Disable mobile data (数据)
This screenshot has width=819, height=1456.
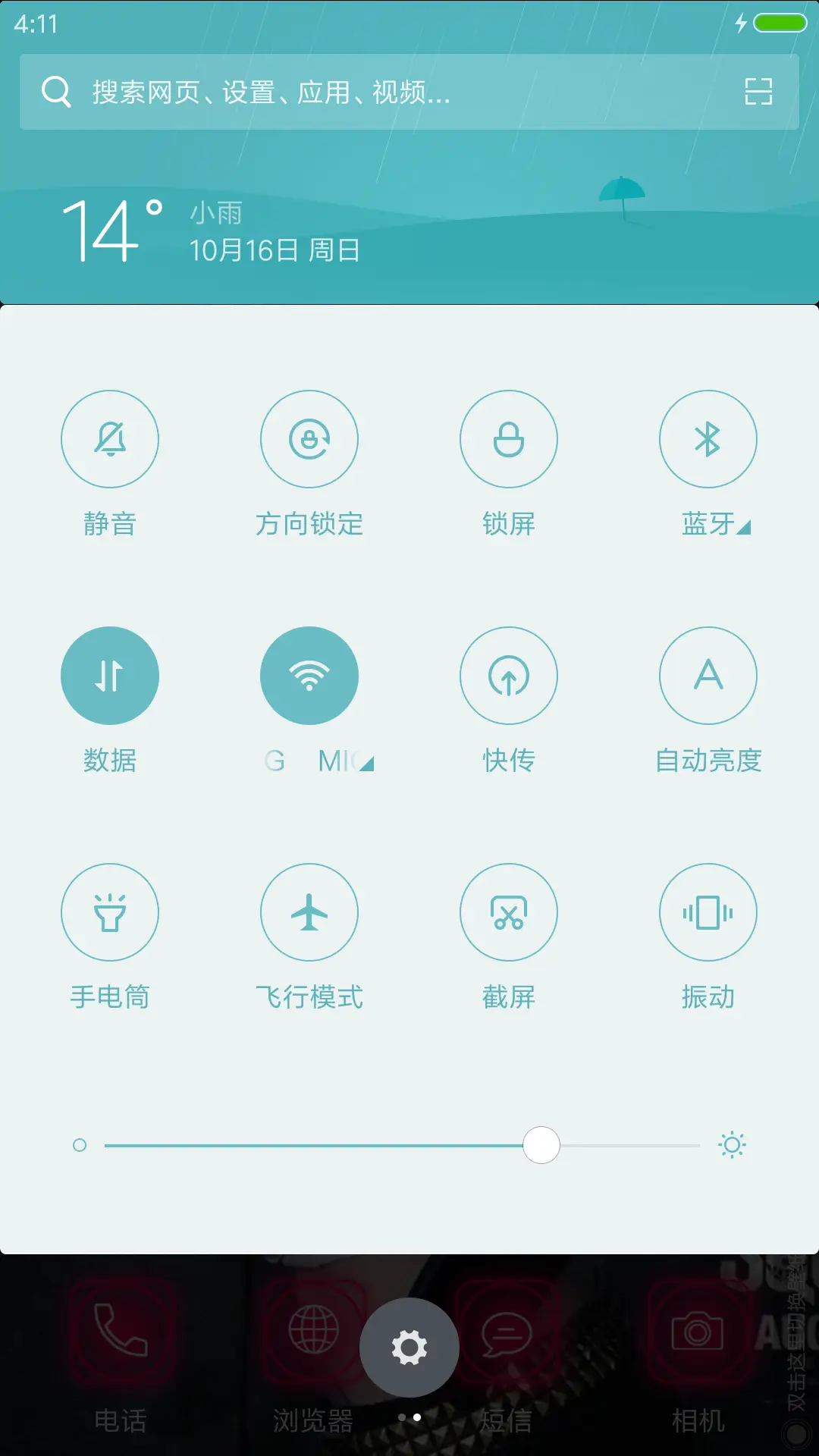point(110,675)
